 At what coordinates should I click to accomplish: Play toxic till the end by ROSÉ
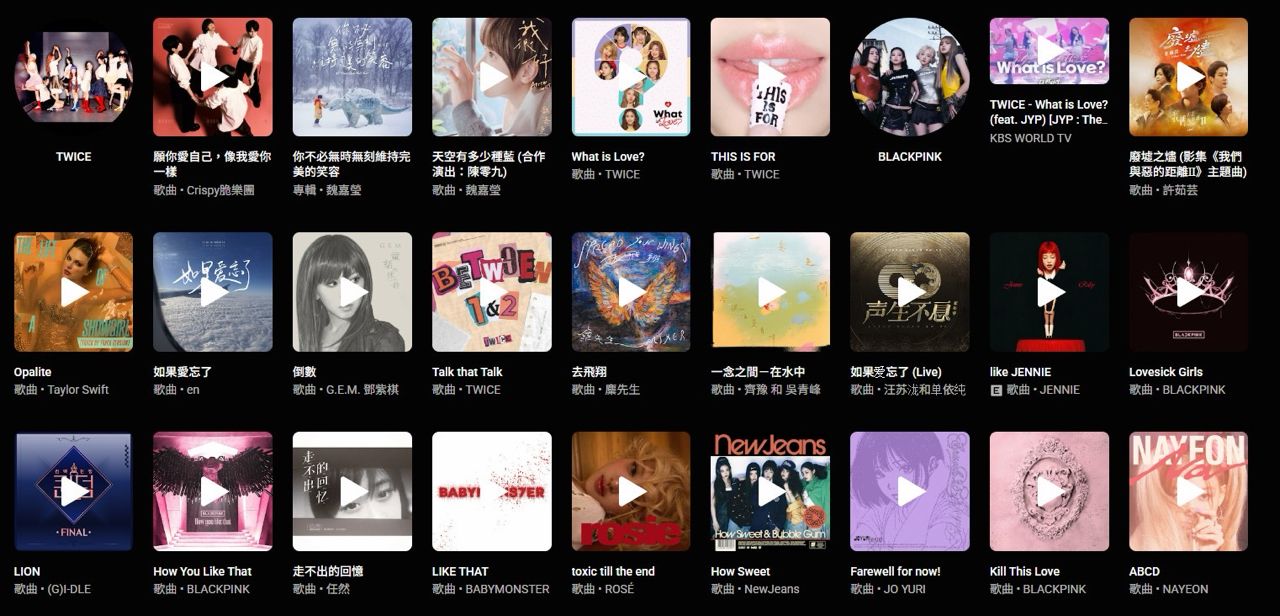click(x=631, y=491)
